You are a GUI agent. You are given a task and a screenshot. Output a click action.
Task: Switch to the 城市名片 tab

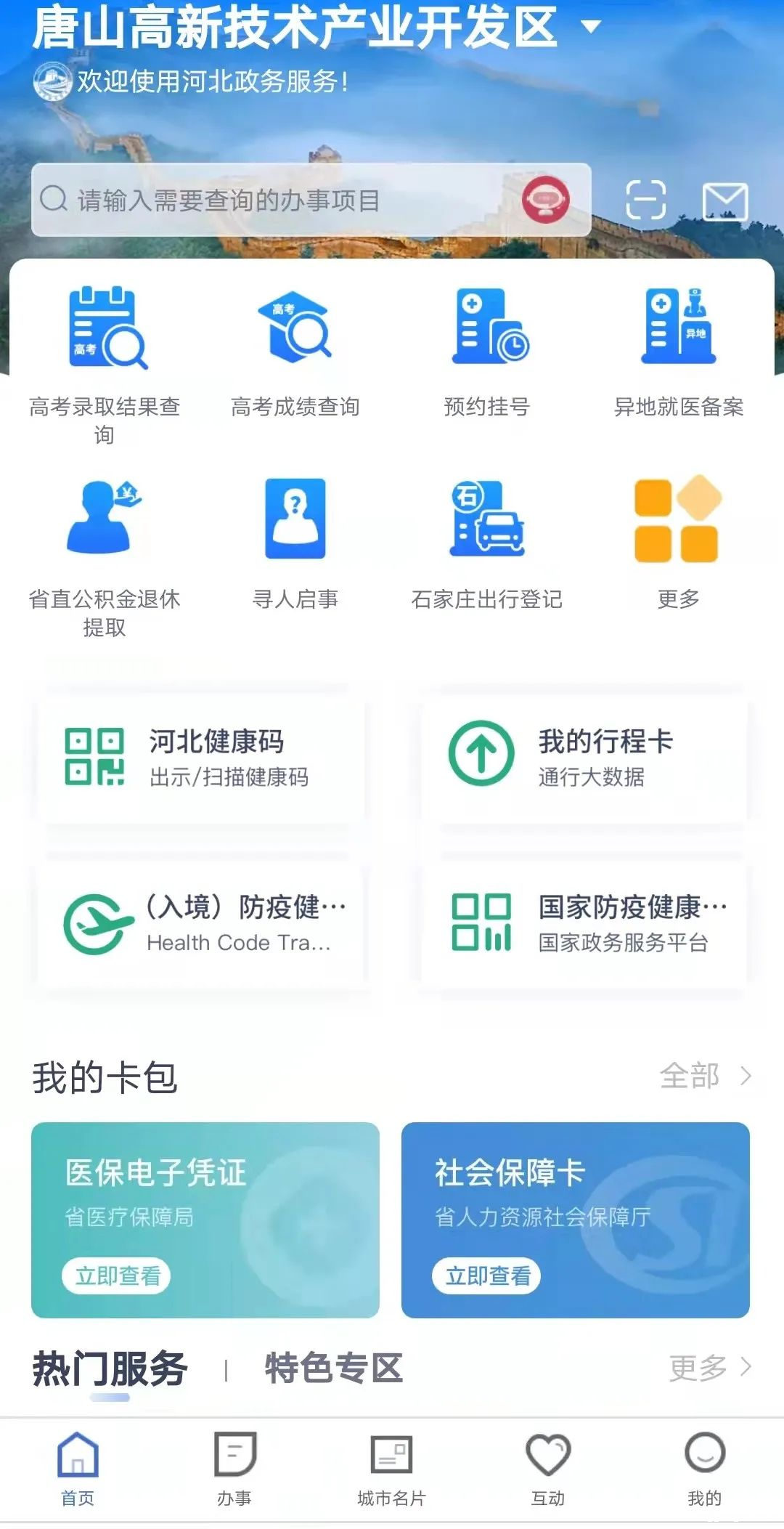click(x=391, y=1469)
